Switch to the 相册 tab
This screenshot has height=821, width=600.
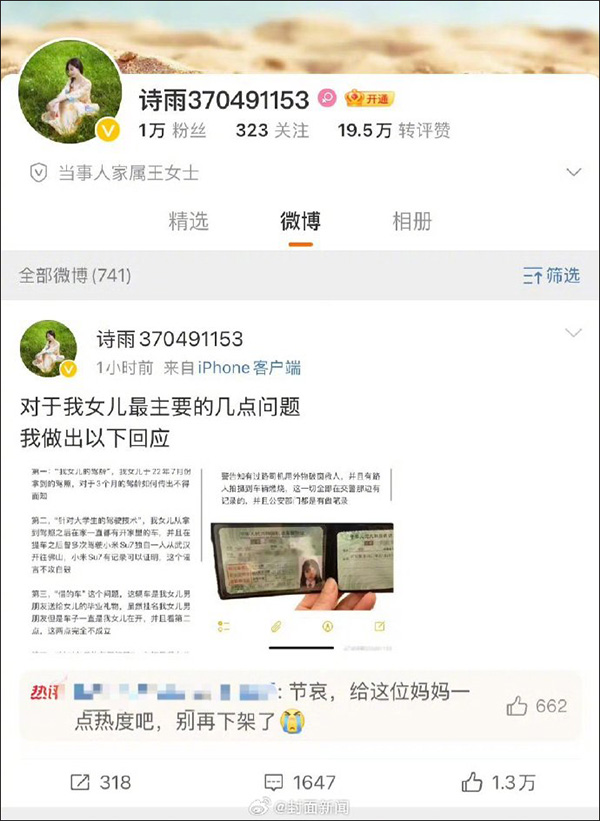coord(412,222)
